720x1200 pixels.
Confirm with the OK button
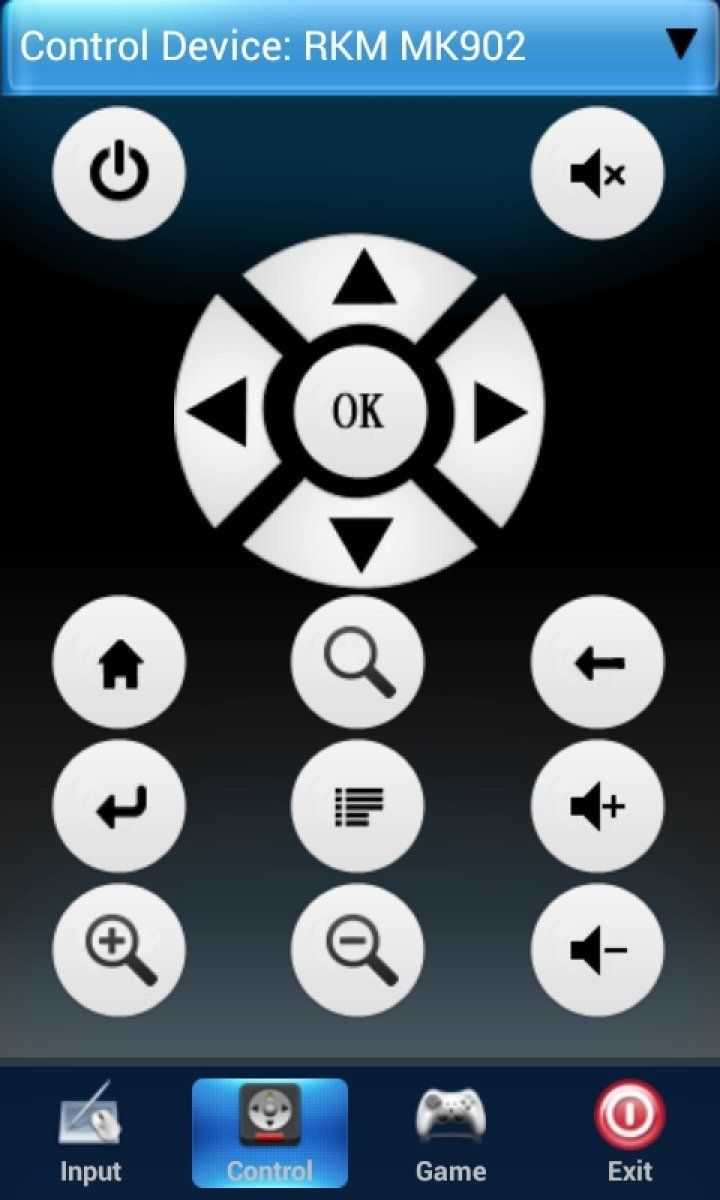[x=359, y=411]
